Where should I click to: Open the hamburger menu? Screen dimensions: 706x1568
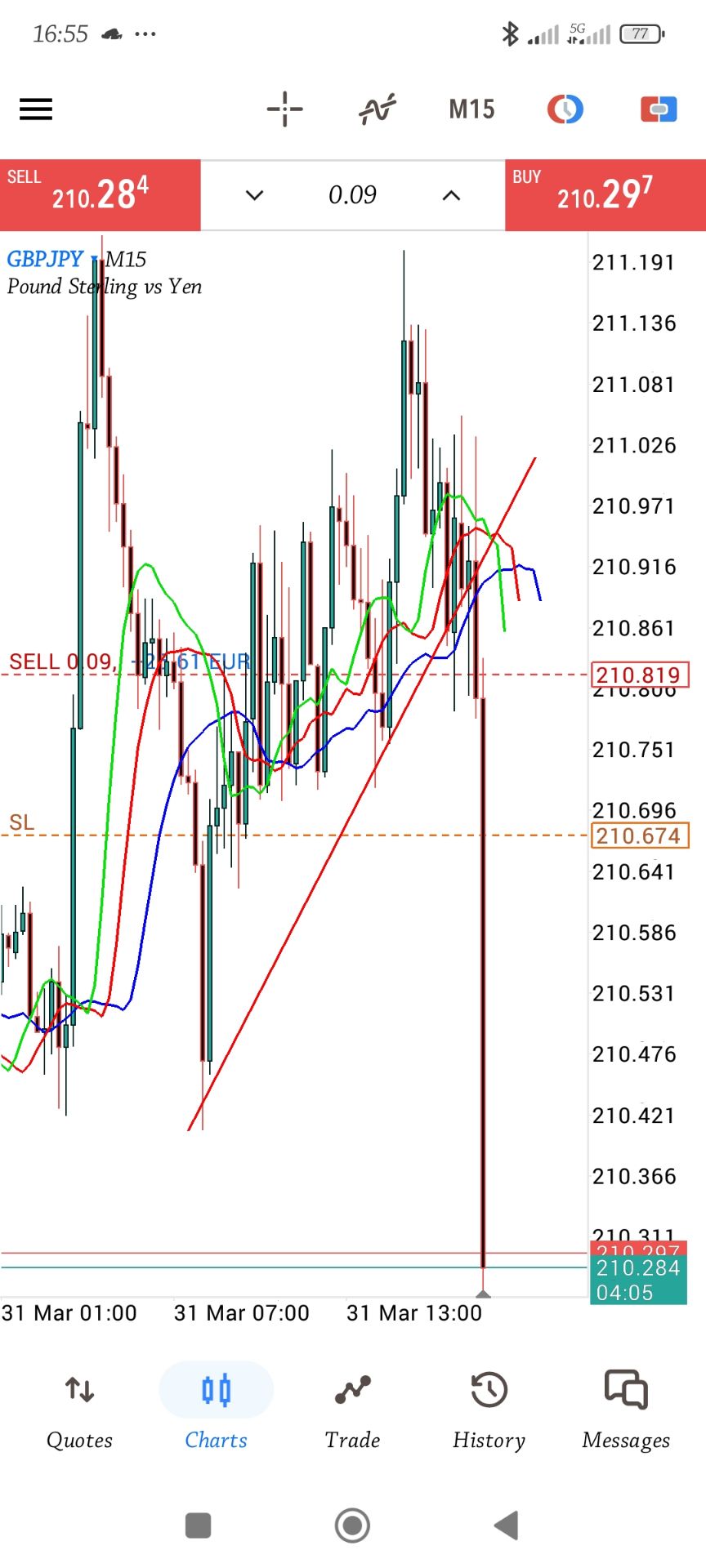[36, 109]
